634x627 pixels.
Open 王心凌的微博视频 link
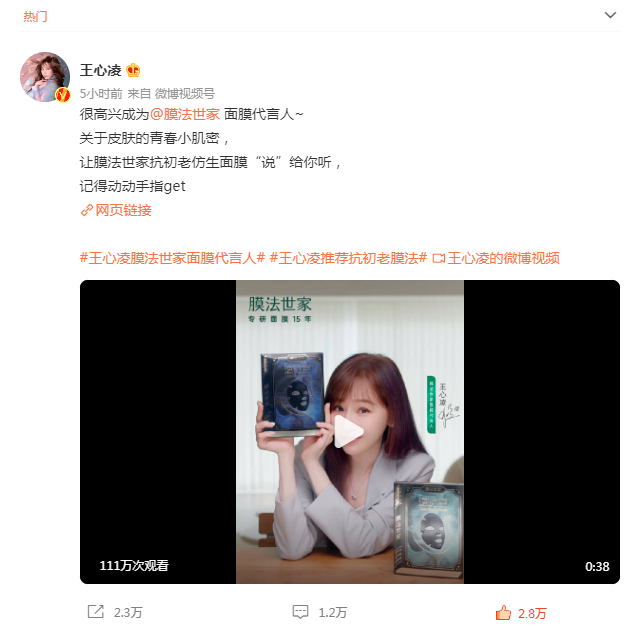(x=496, y=258)
